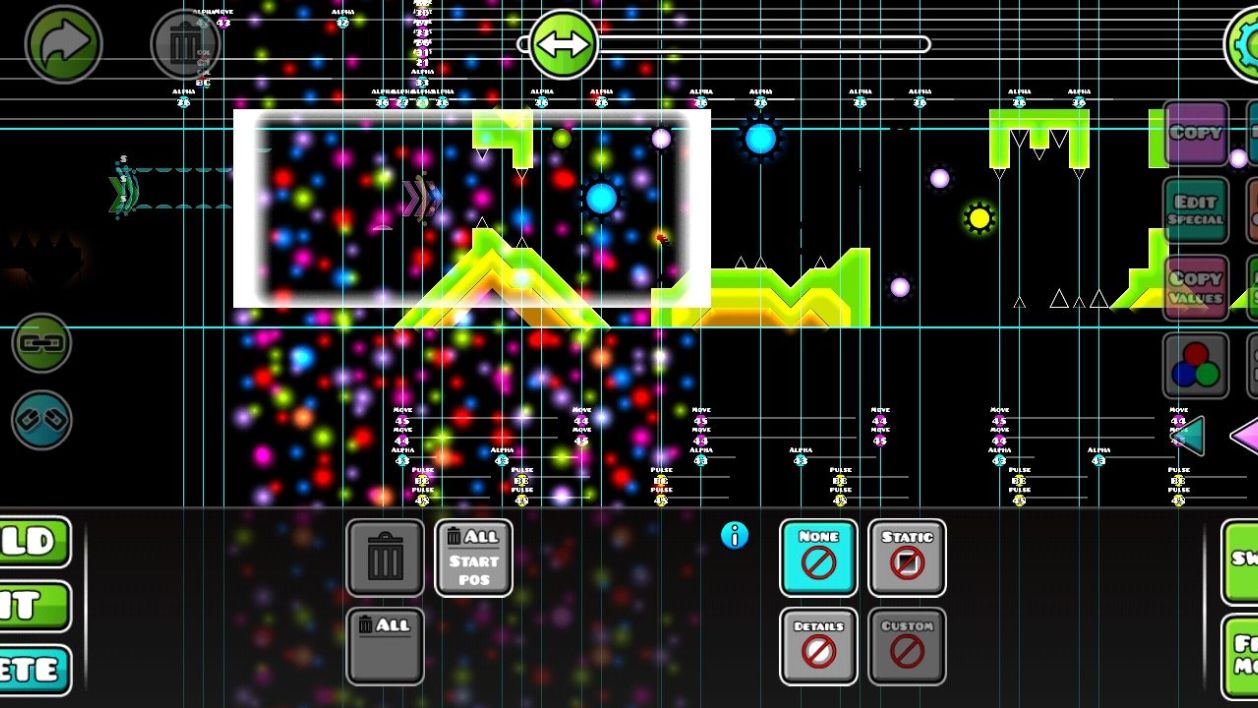
Task: Switch to the Edit tab
Action: tap(32, 605)
